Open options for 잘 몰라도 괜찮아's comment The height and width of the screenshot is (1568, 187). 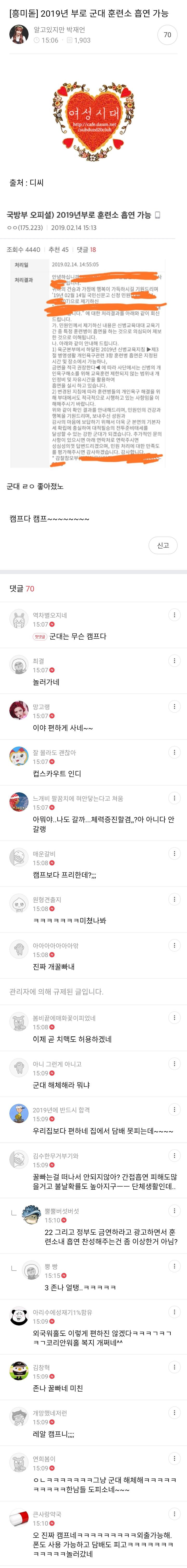tap(174, 752)
